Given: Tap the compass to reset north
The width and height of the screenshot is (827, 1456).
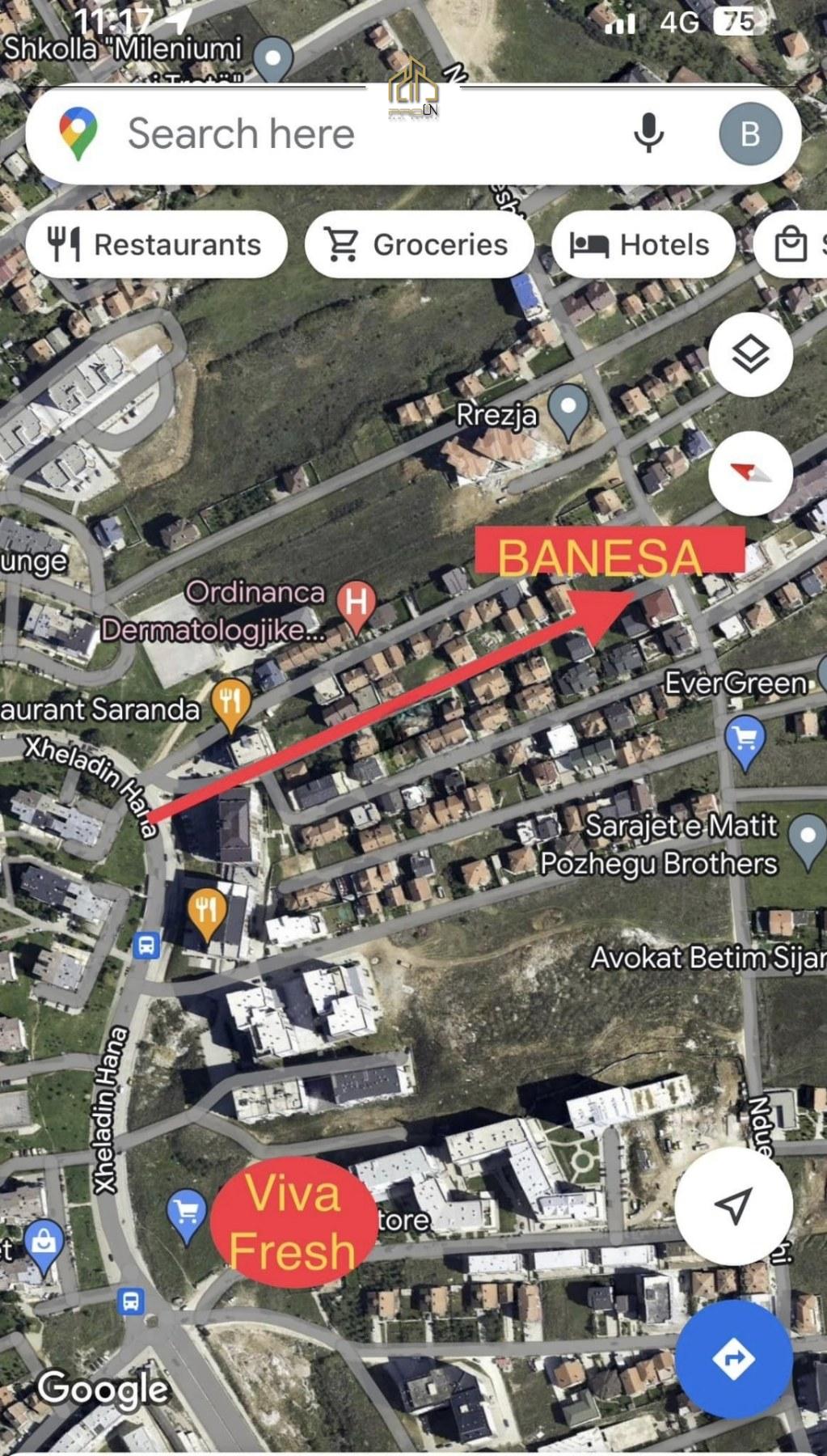Looking at the screenshot, I should pyautogui.click(x=750, y=473).
